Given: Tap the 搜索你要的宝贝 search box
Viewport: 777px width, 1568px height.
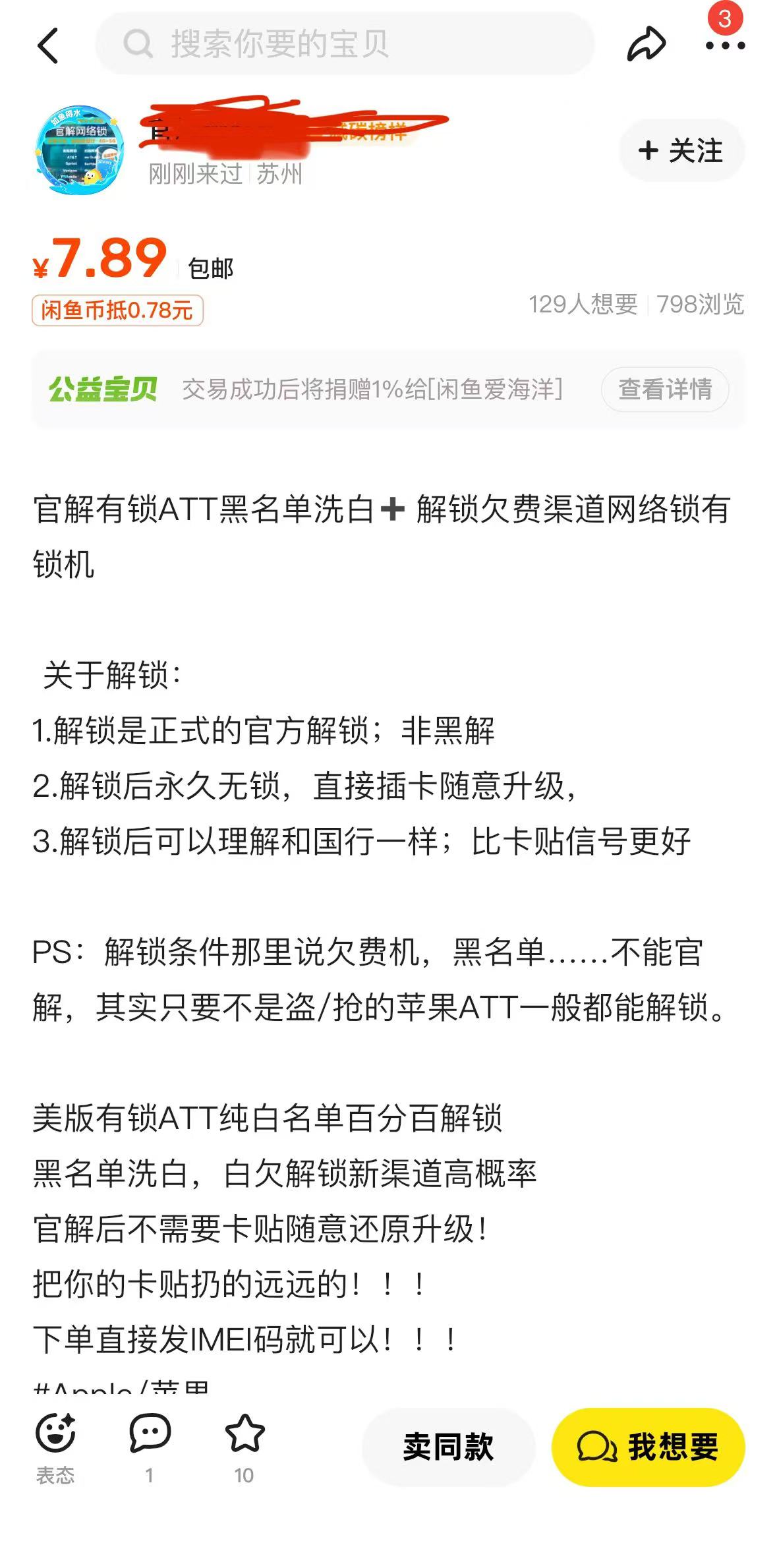Looking at the screenshot, I should [345, 44].
